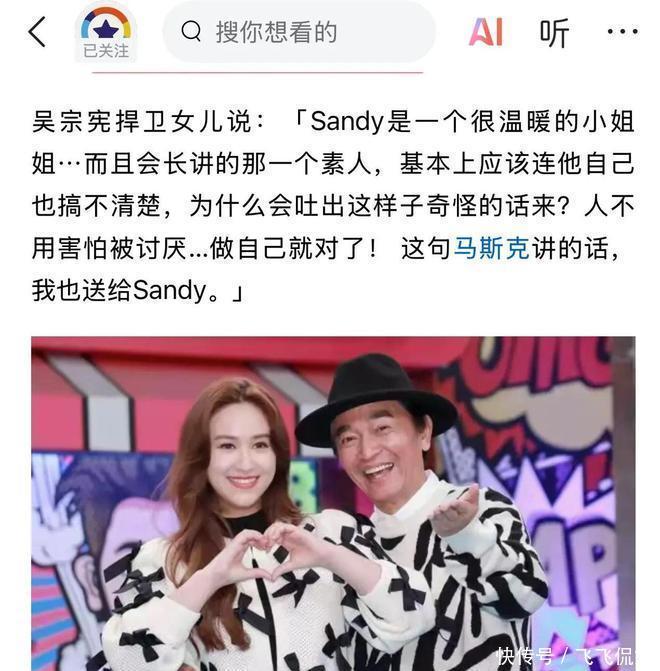Tap 听 to listen to the article

(554, 32)
